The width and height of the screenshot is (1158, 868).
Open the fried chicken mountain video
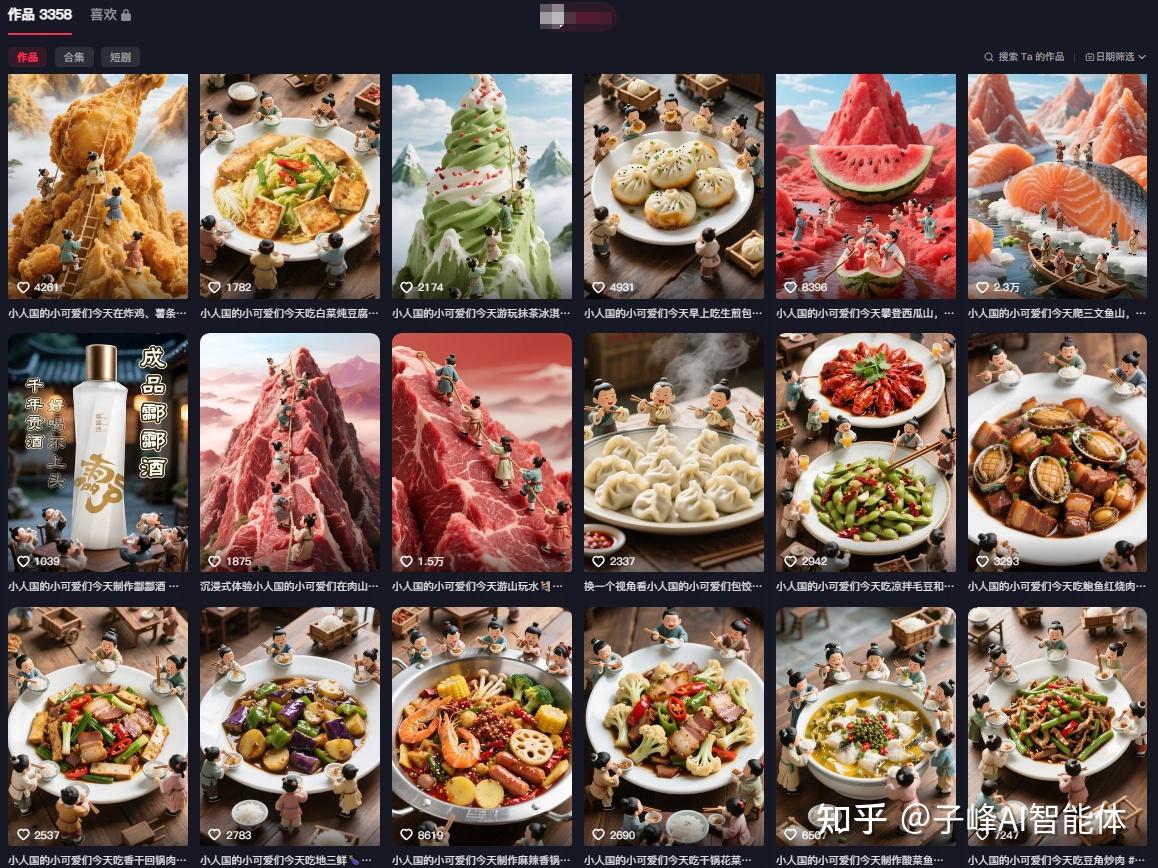[98, 186]
